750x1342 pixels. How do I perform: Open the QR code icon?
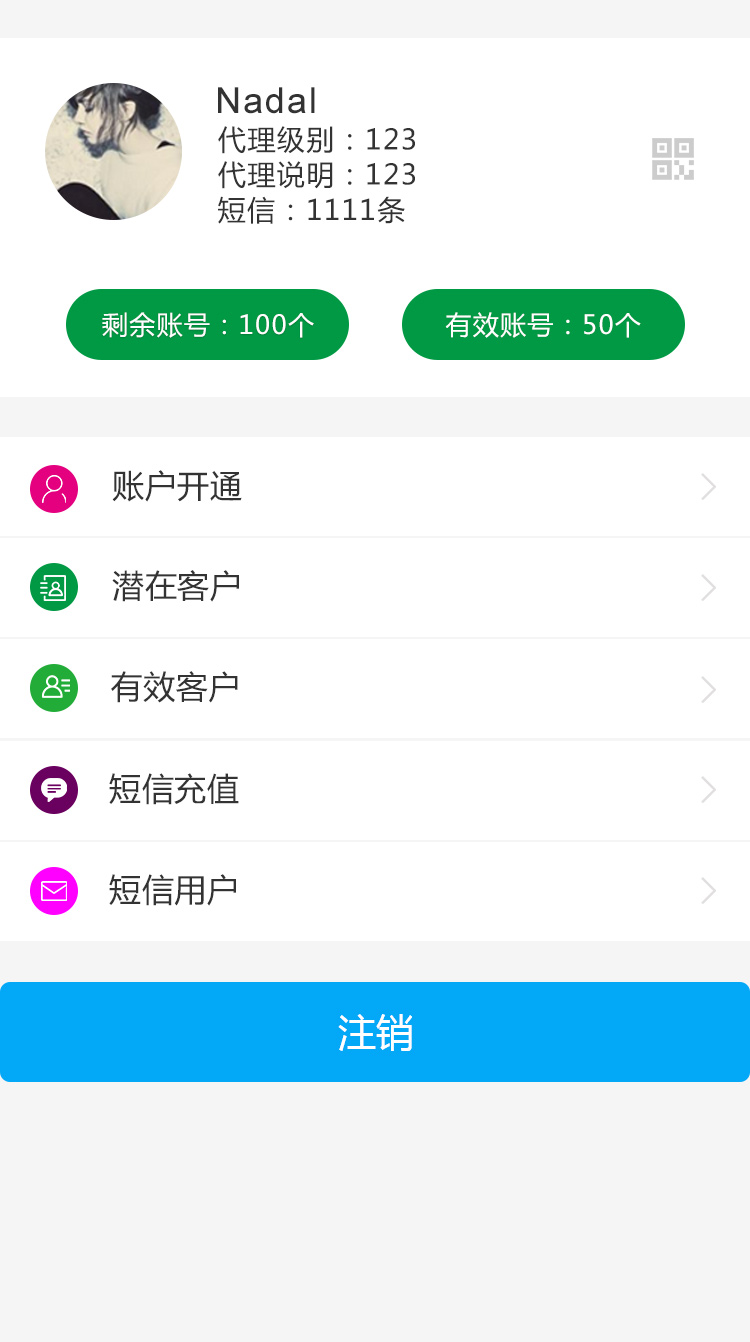click(673, 159)
